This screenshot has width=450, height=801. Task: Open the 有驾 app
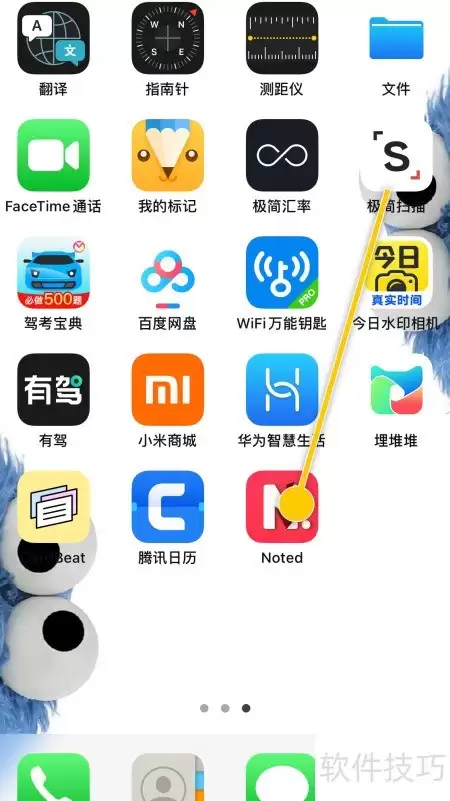(53, 389)
